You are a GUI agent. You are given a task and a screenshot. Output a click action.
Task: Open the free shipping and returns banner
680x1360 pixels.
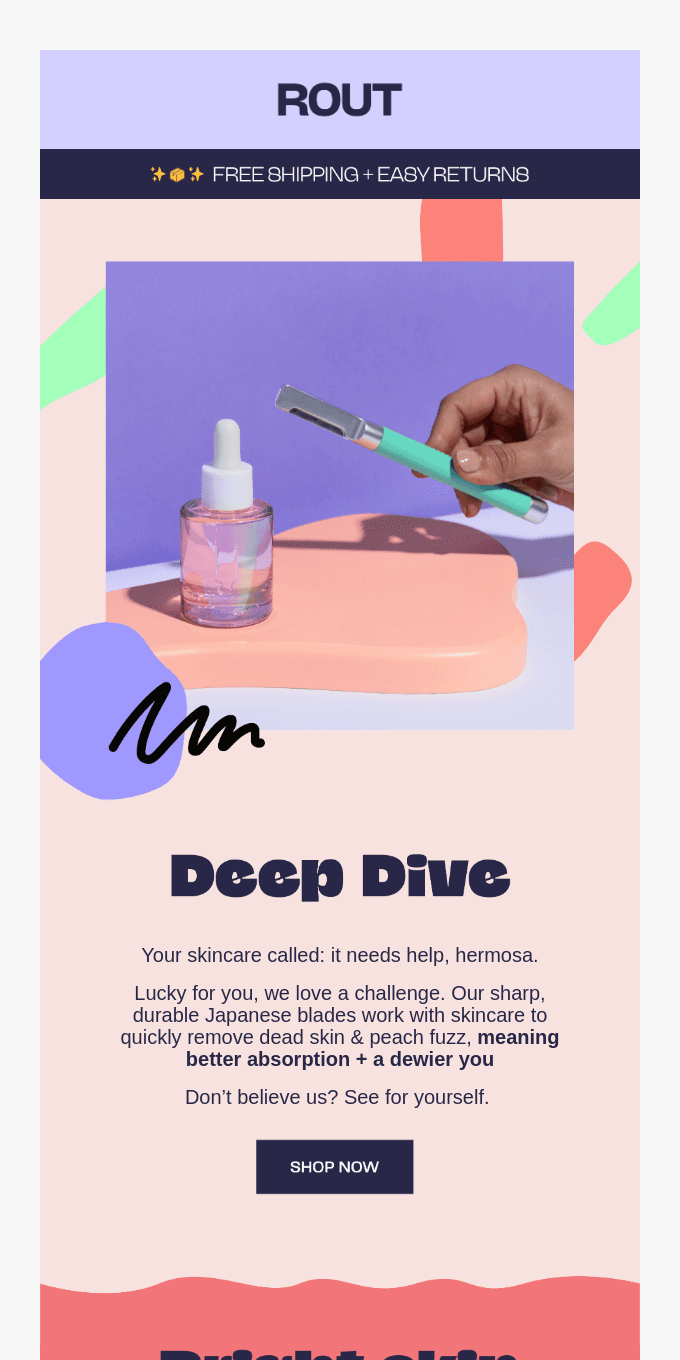point(340,174)
